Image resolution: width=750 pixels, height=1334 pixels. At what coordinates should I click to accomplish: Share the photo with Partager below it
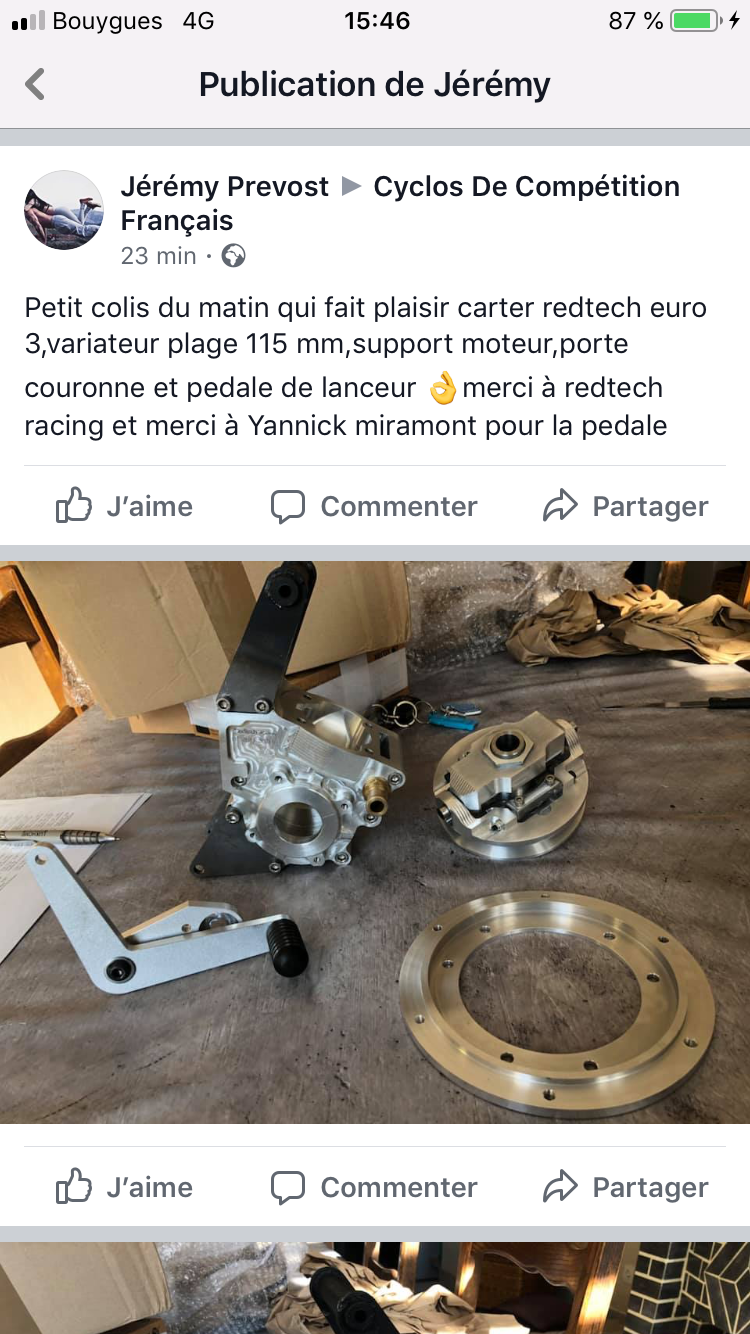[625, 1187]
